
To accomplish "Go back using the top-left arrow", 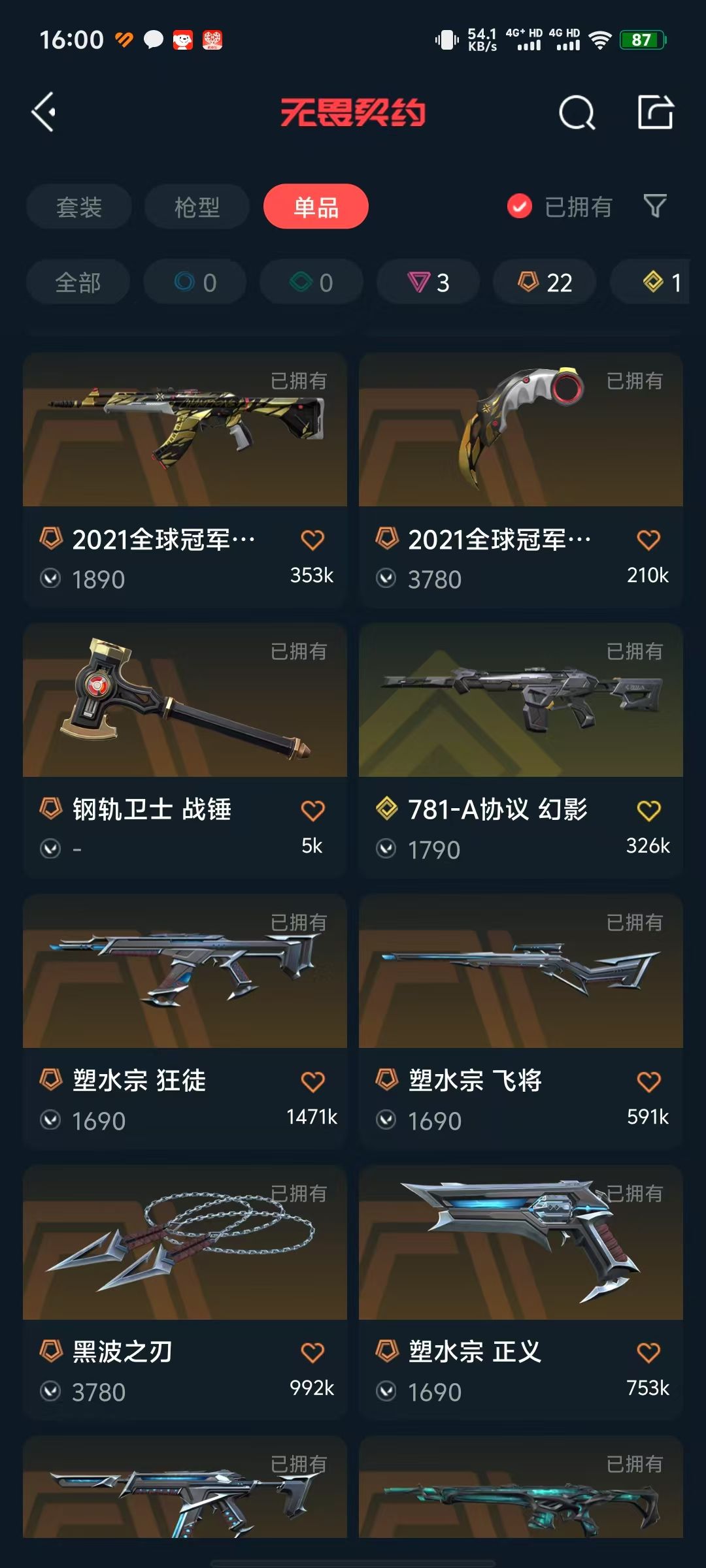I will 44,112.
